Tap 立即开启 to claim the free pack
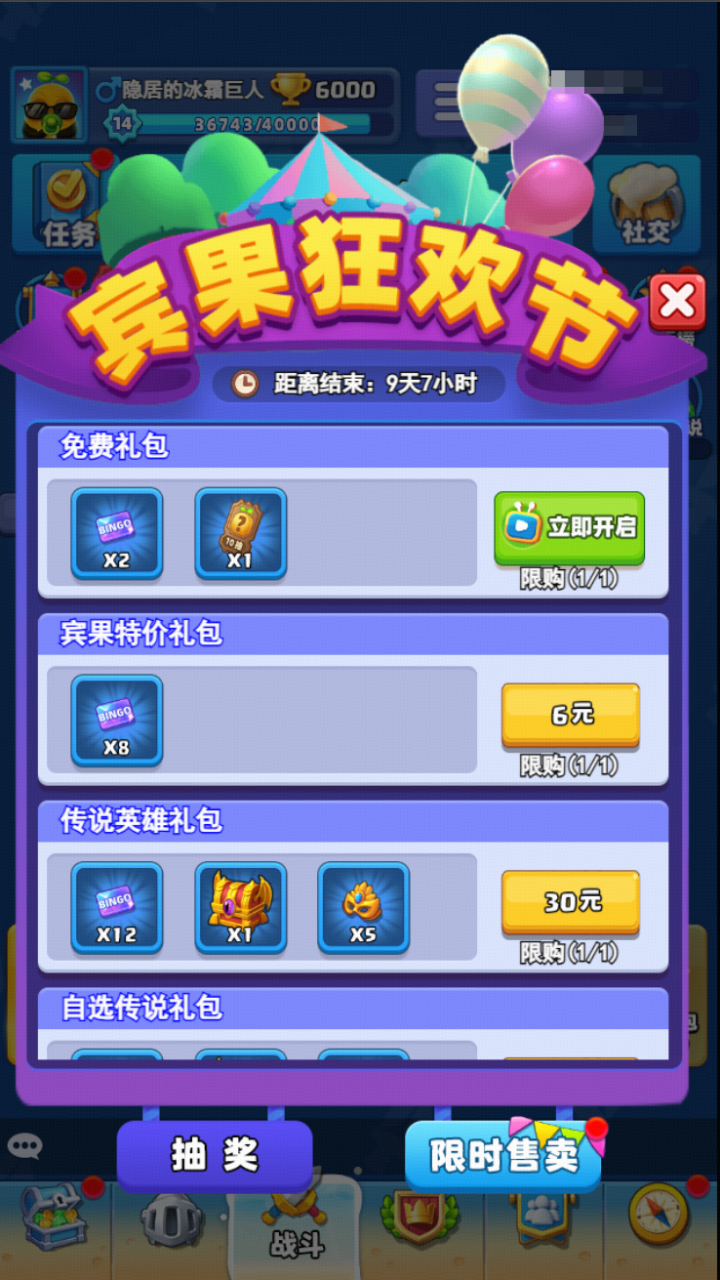Screen dimensions: 720x1280 click(x=569, y=527)
